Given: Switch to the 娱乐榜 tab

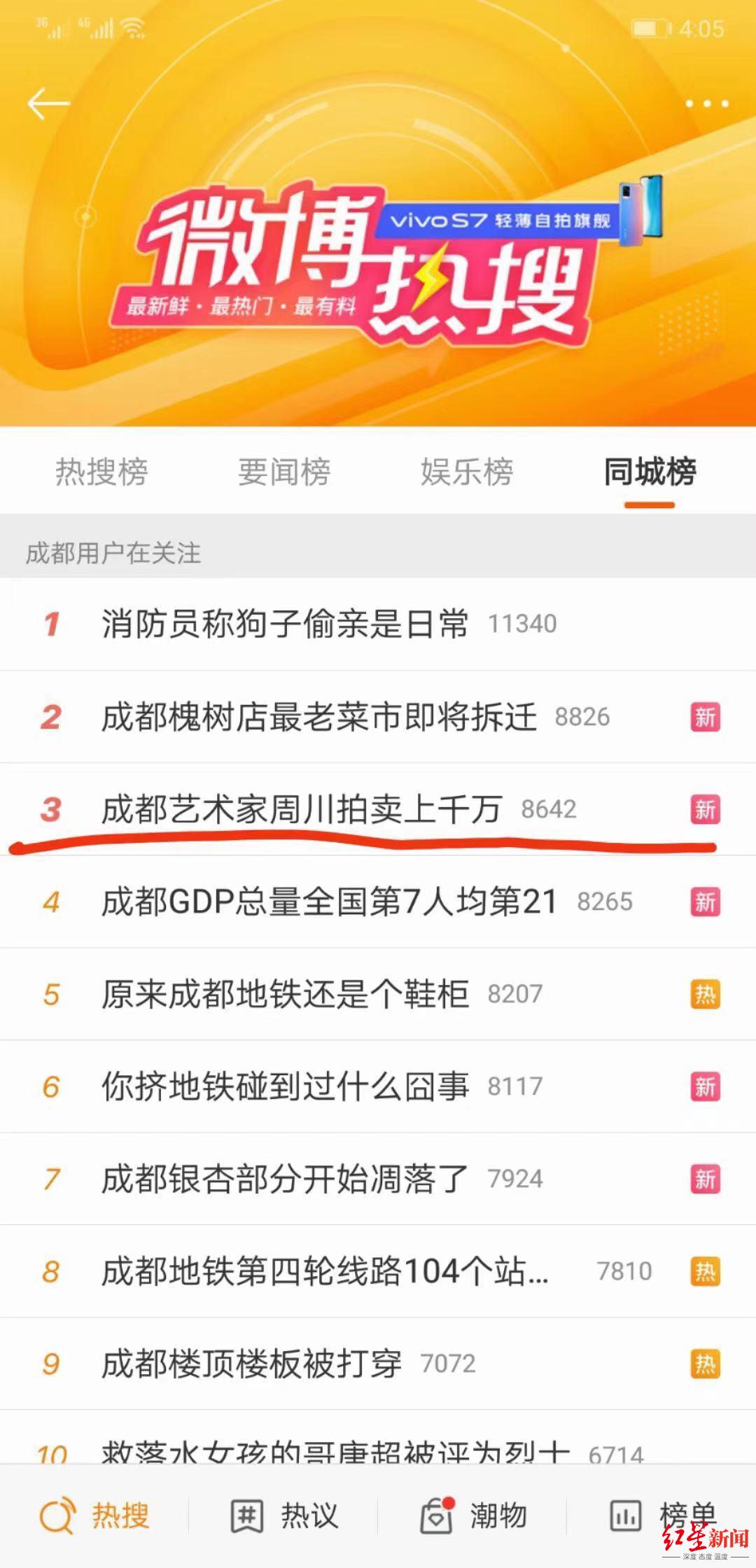Looking at the screenshot, I should [467, 471].
